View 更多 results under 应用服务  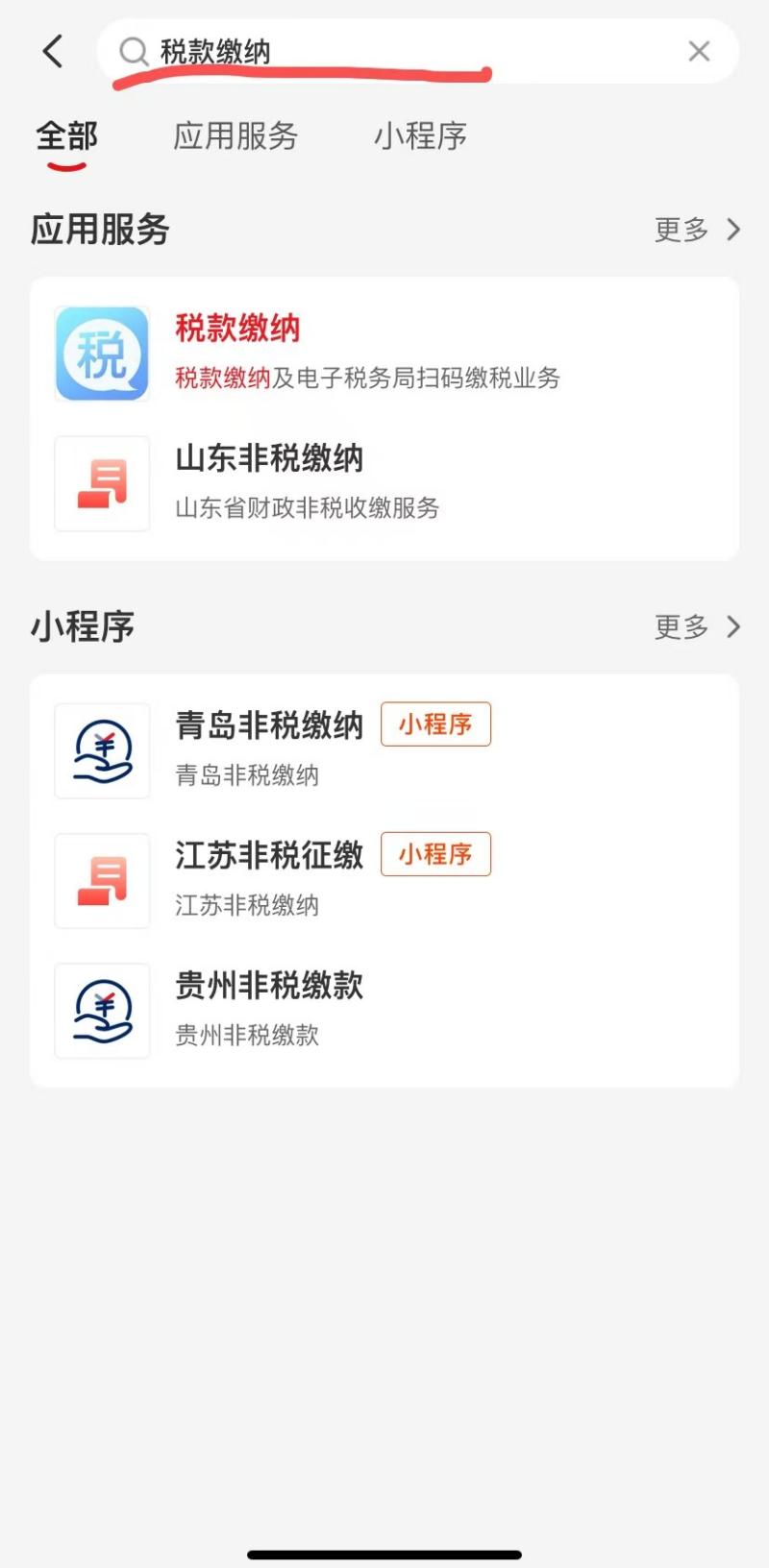pyautogui.click(x=696, y=230)
